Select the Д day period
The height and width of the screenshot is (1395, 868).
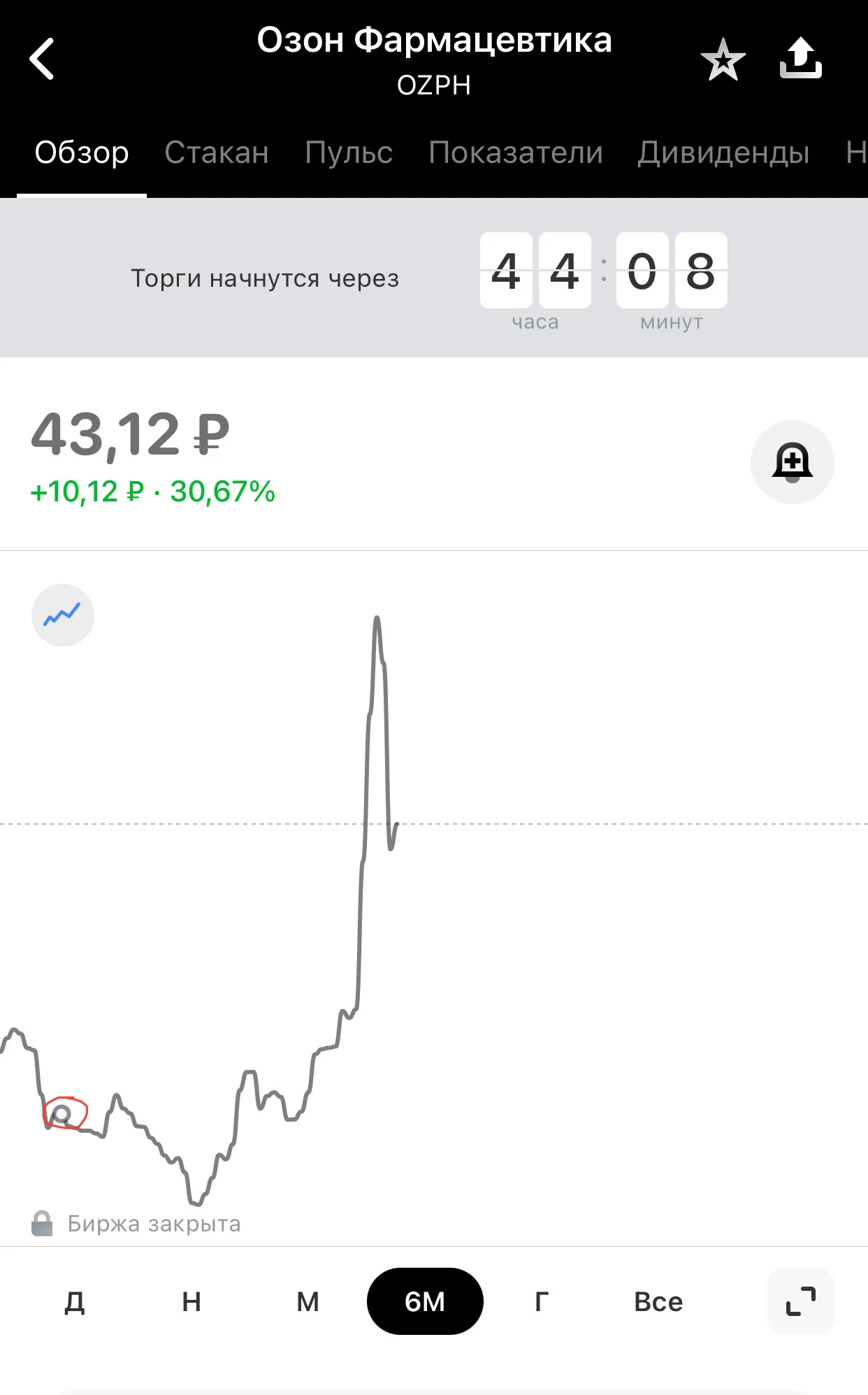click(75, 1302)
